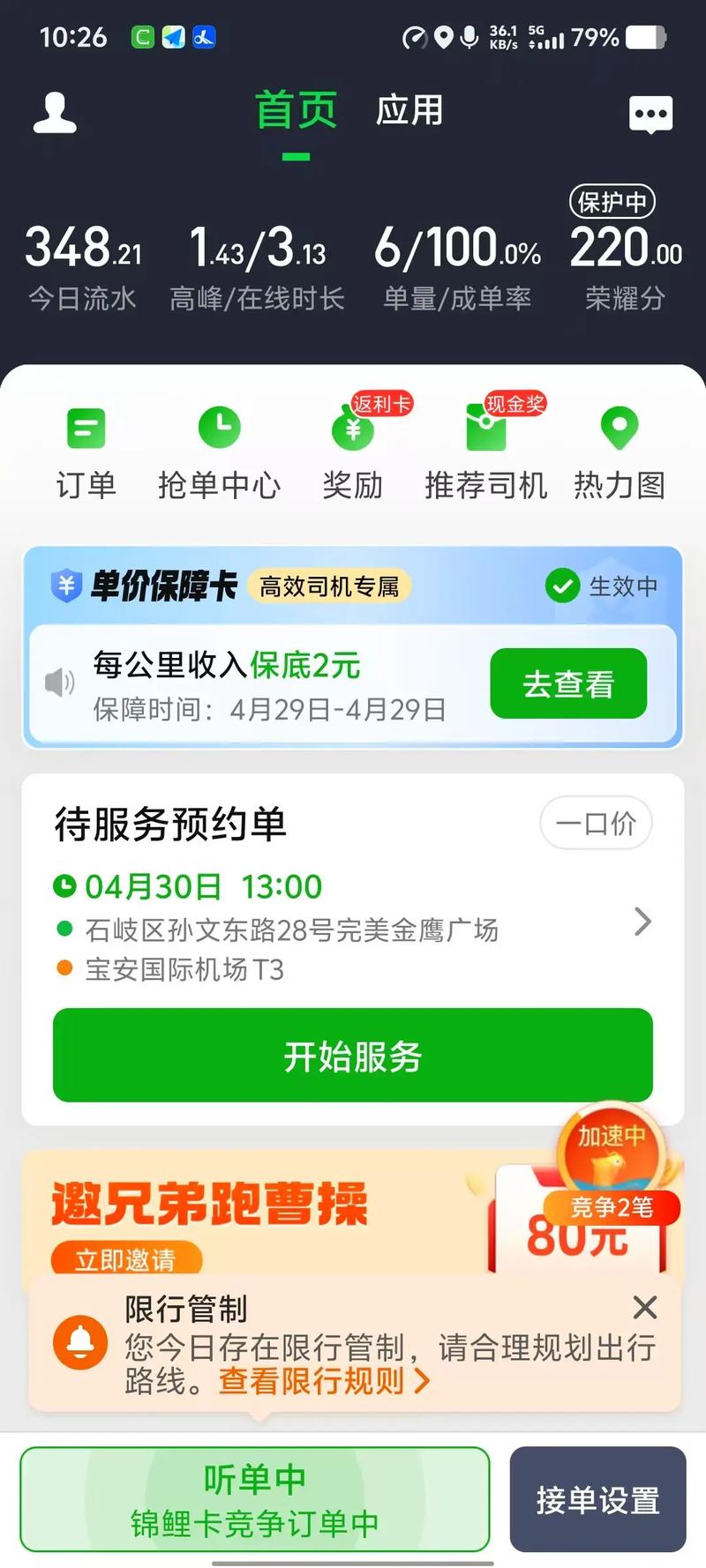The image size is (706, 1568).
Task: Tap the 听单中 listening status button
Action: [254, 1499]
